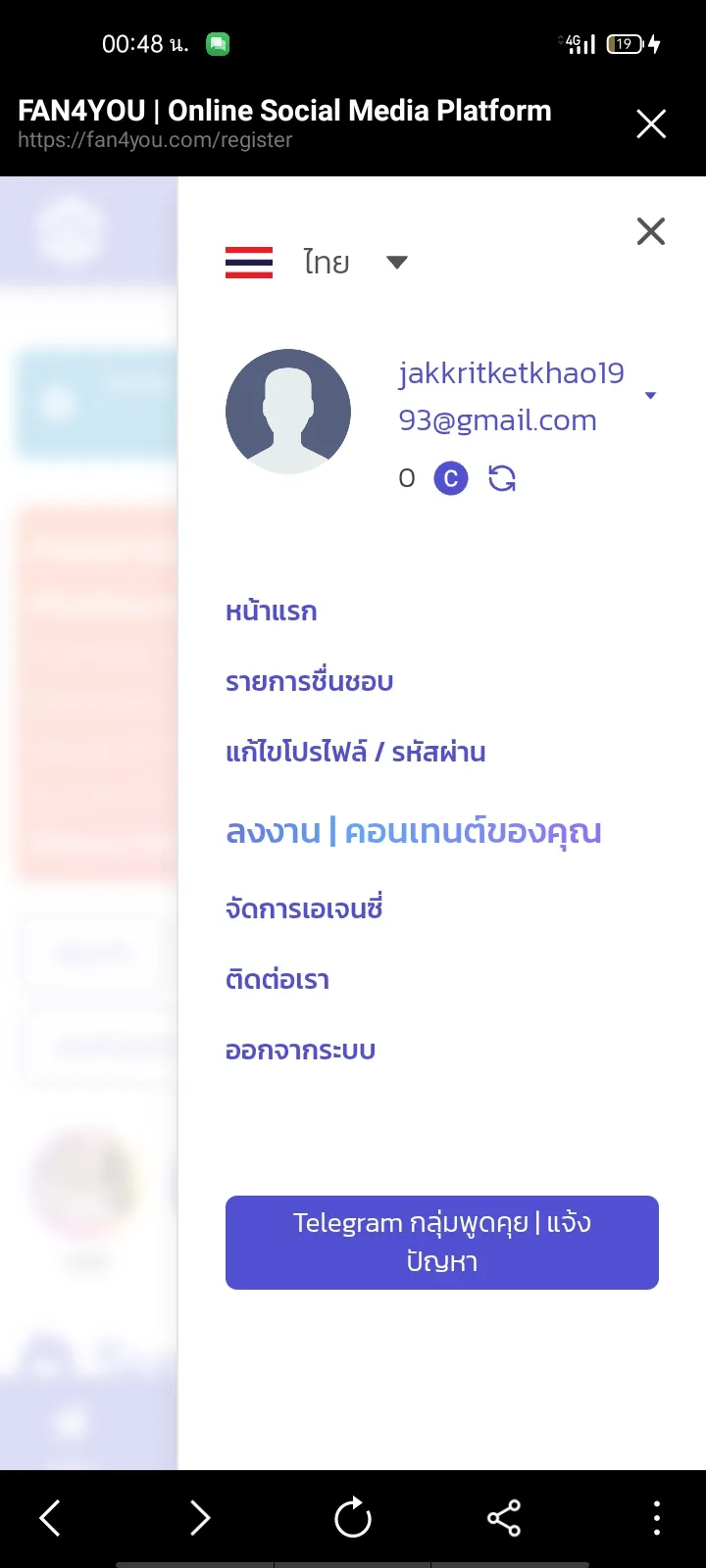Go forward in the browser
706x1568 pixels.
point(200,1518)
